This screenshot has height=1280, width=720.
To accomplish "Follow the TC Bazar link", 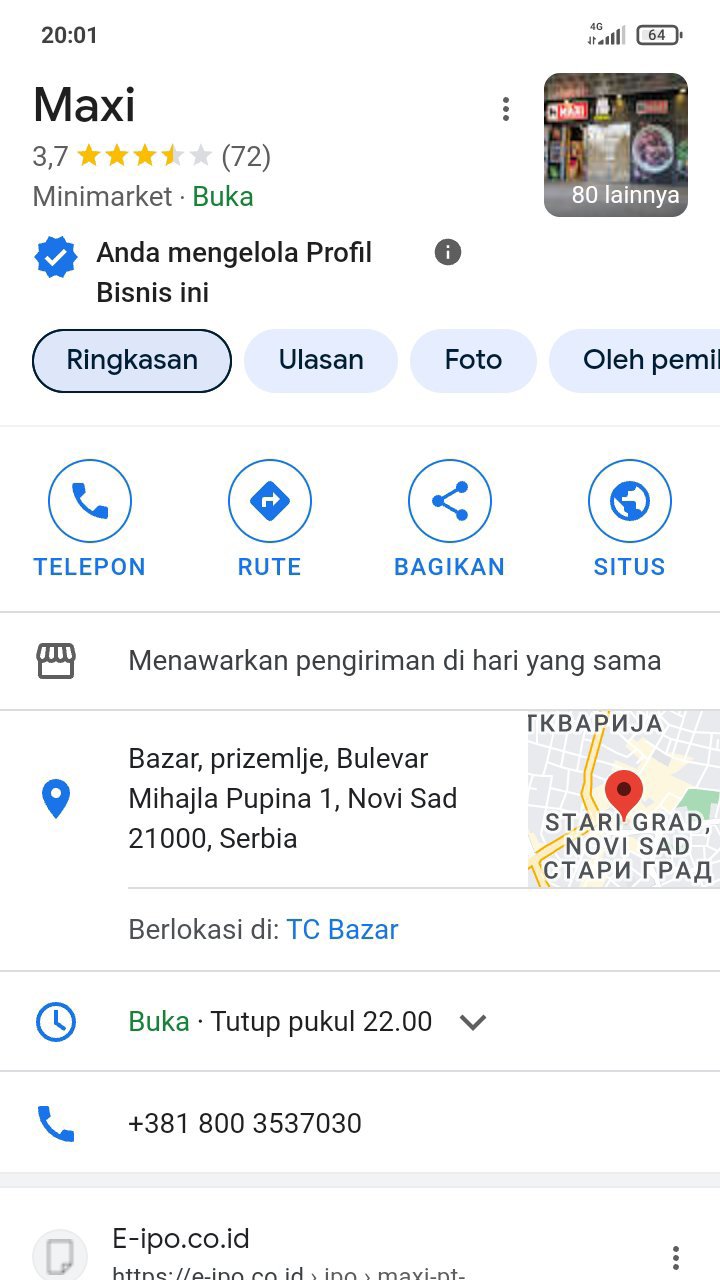I will 342,929.
